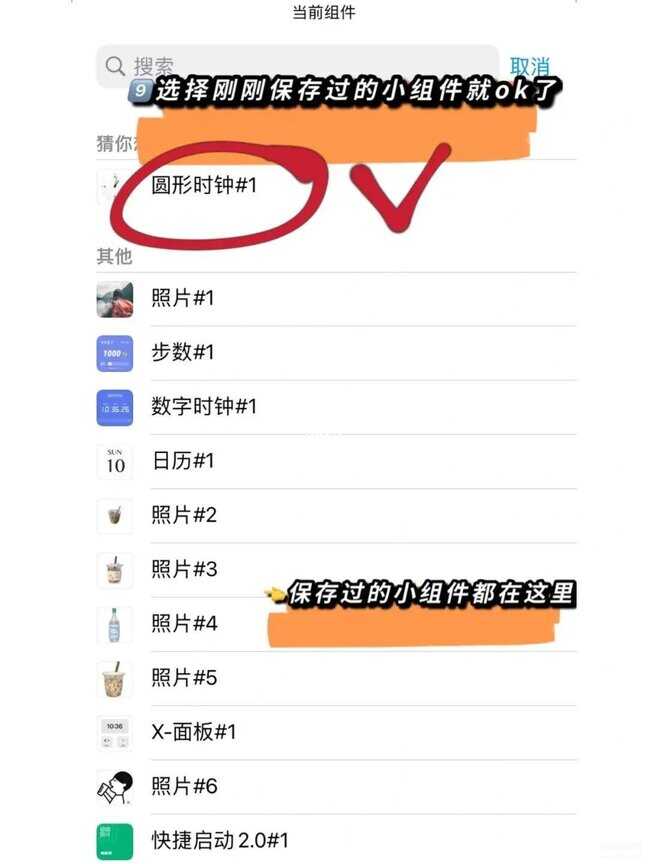Choose the 照片#2 widget

pyautogui.click(x=184, y=516)
